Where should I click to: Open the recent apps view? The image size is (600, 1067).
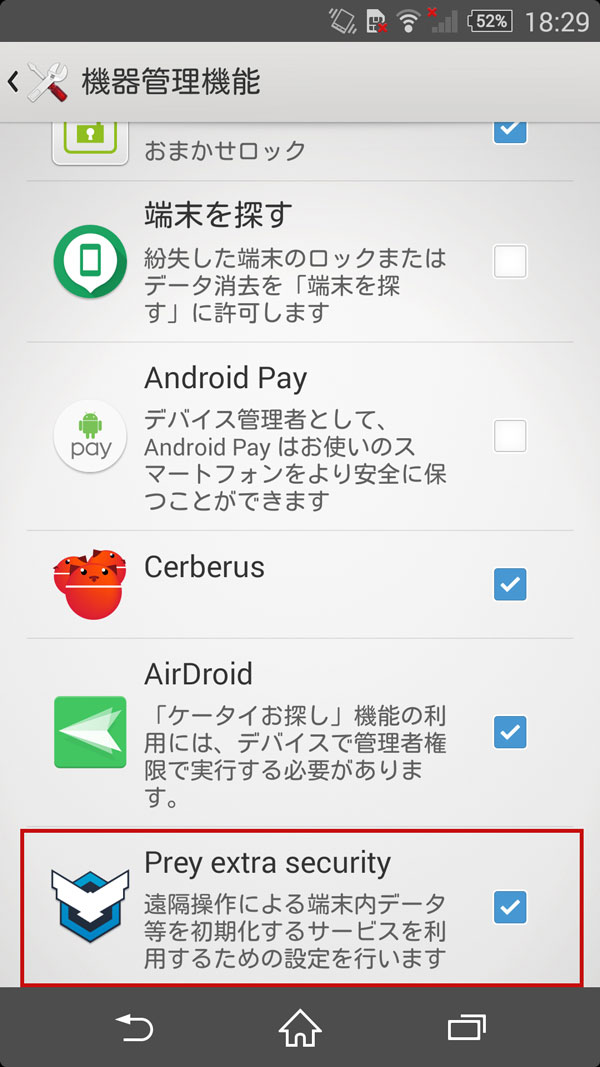[467, 1028]
